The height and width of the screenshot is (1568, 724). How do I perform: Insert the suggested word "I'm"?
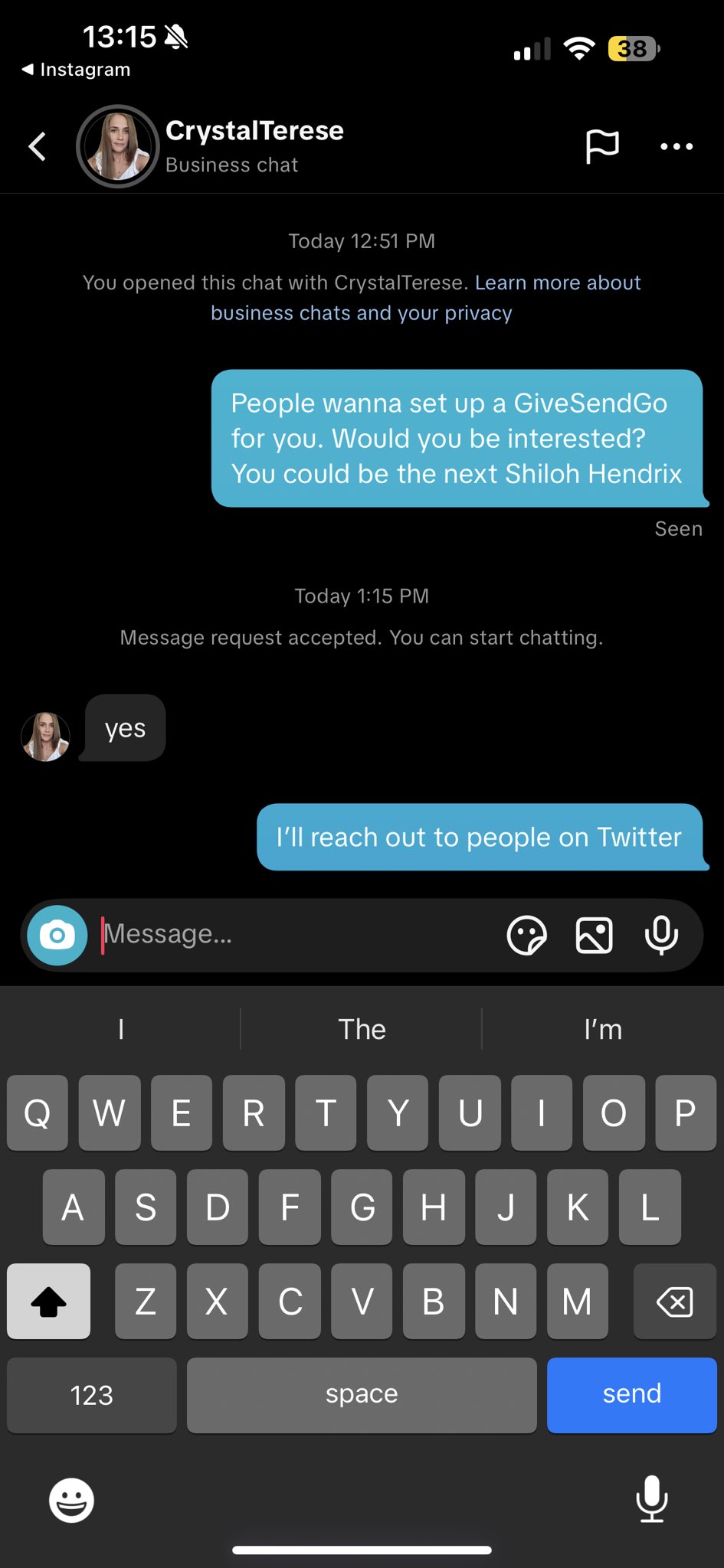pyautogui.click(x=602, y=1029)
